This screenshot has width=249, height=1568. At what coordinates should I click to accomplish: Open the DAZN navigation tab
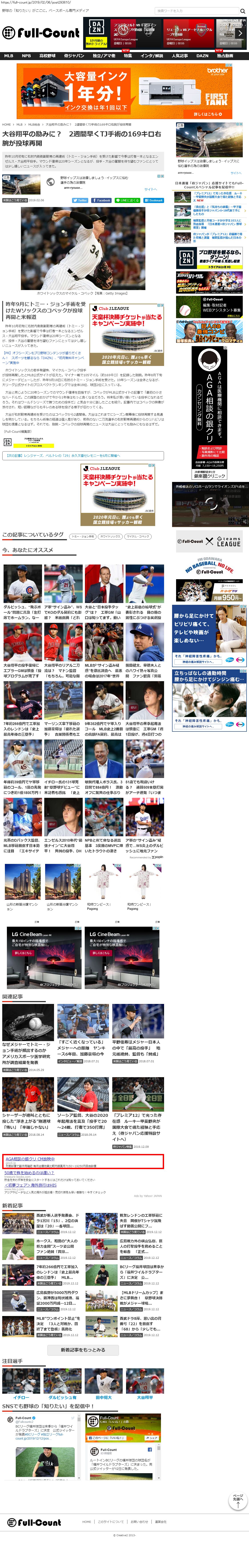click(202, 55)
